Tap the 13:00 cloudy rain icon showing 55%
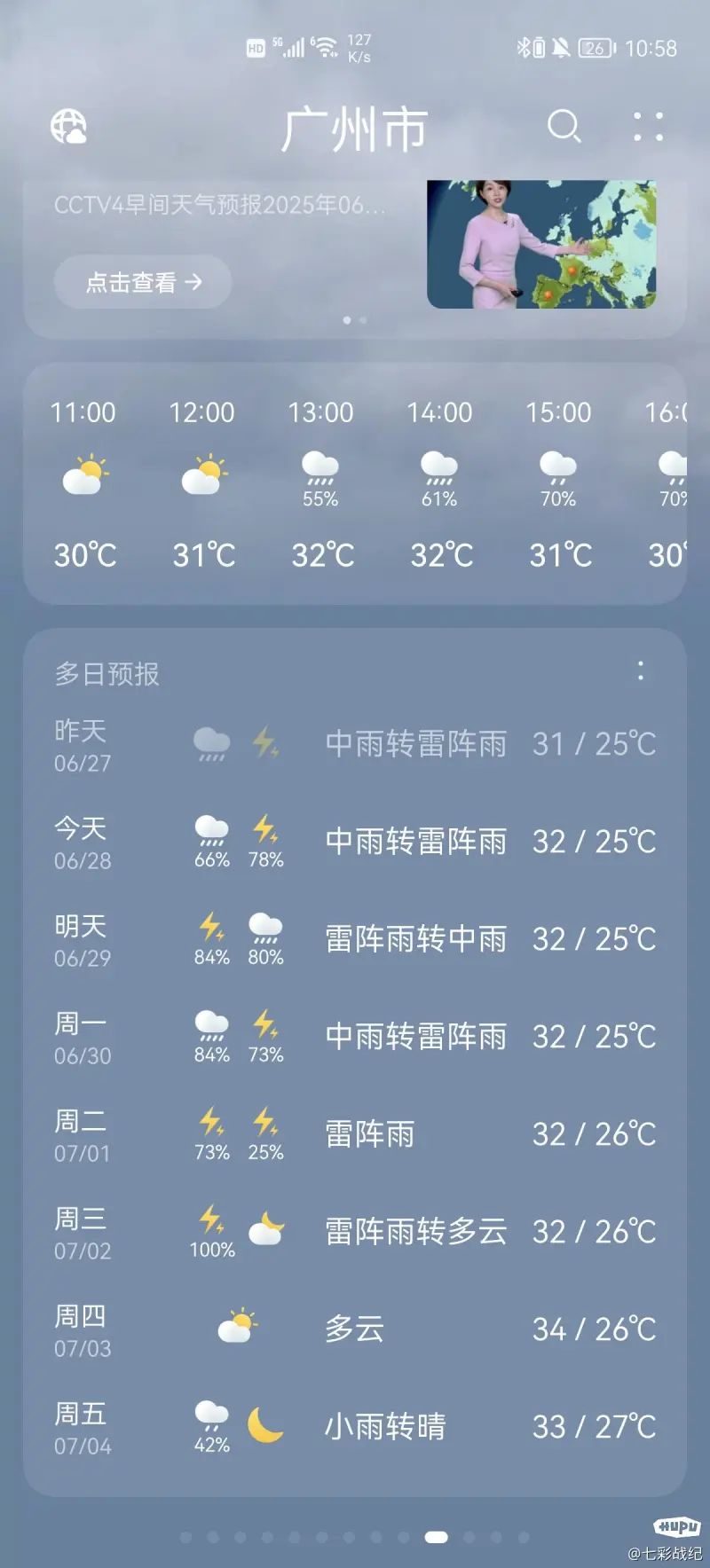710x1568 pixels. tap(321, 470)
